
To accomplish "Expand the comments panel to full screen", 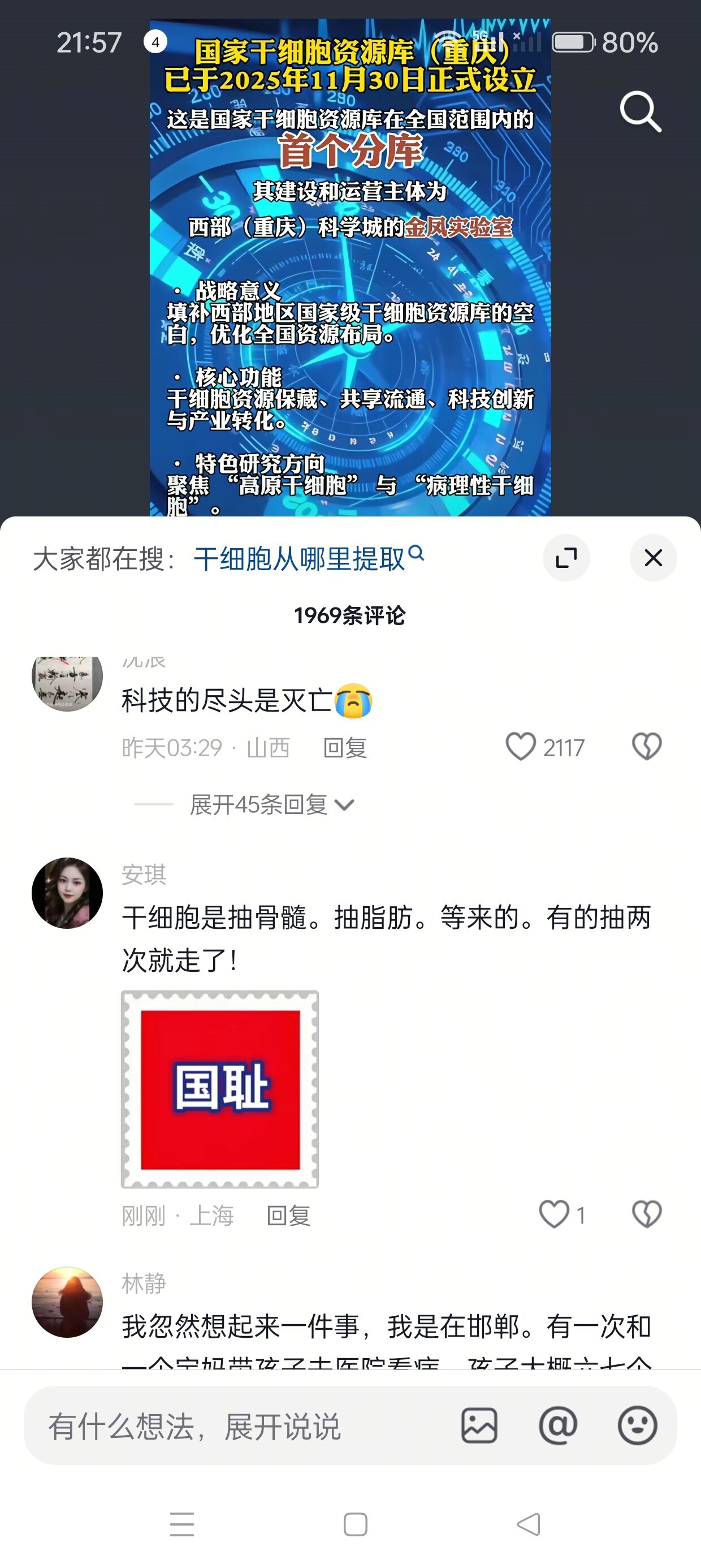I will 566,558.
